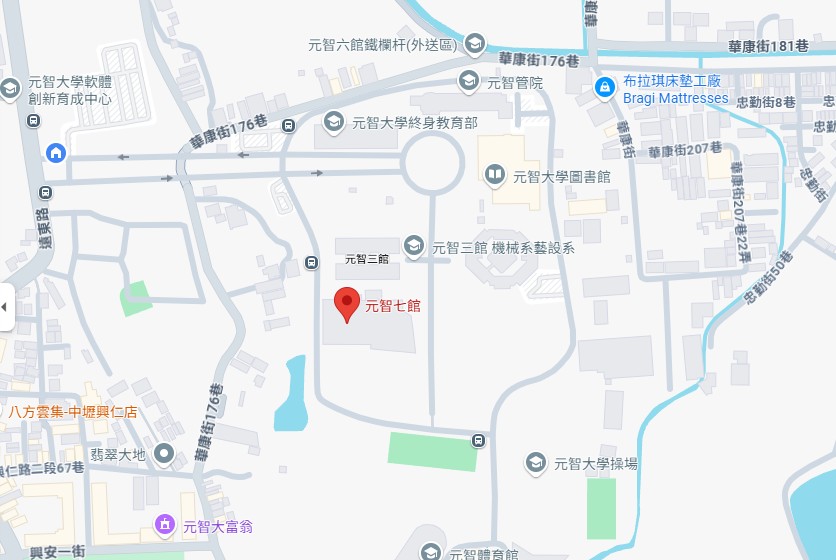Tap 八方雲集-中壢興仁店 restaurant label
Screen dimensions: 836x560
coord(72,411)
